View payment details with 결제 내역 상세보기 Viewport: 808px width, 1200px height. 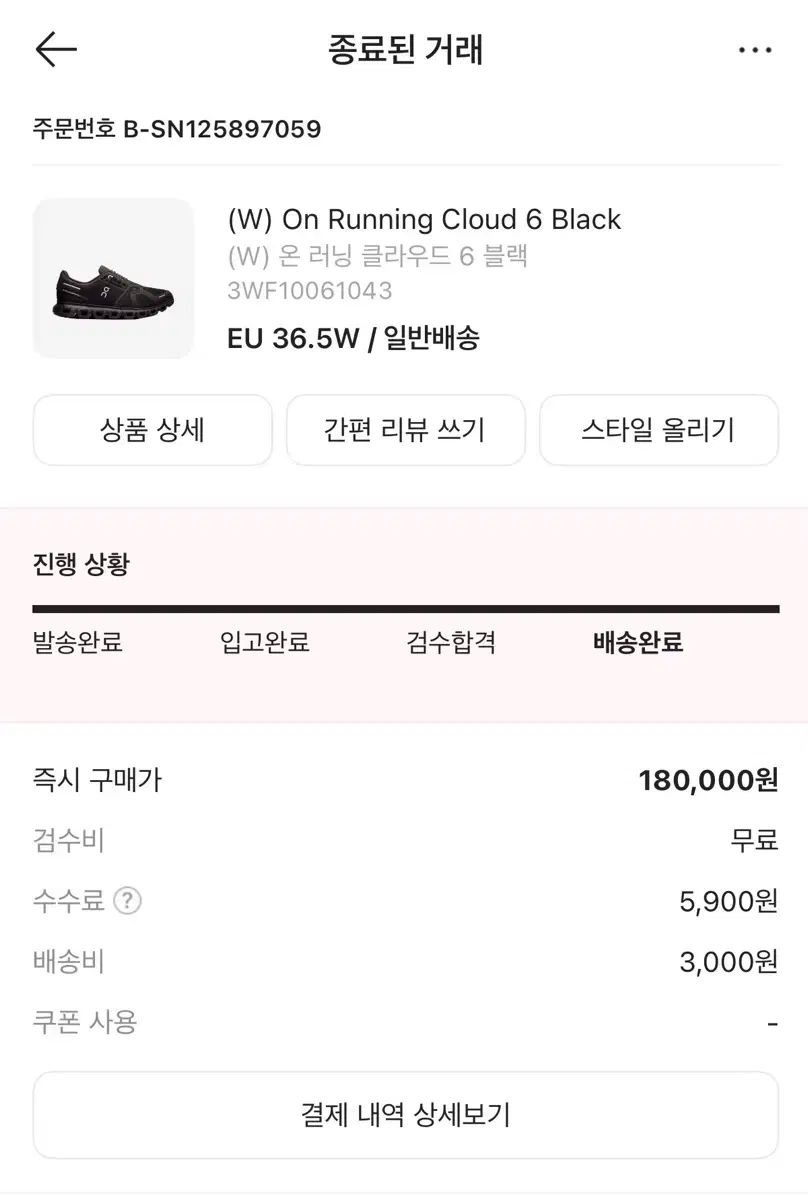click(405, 1115)
